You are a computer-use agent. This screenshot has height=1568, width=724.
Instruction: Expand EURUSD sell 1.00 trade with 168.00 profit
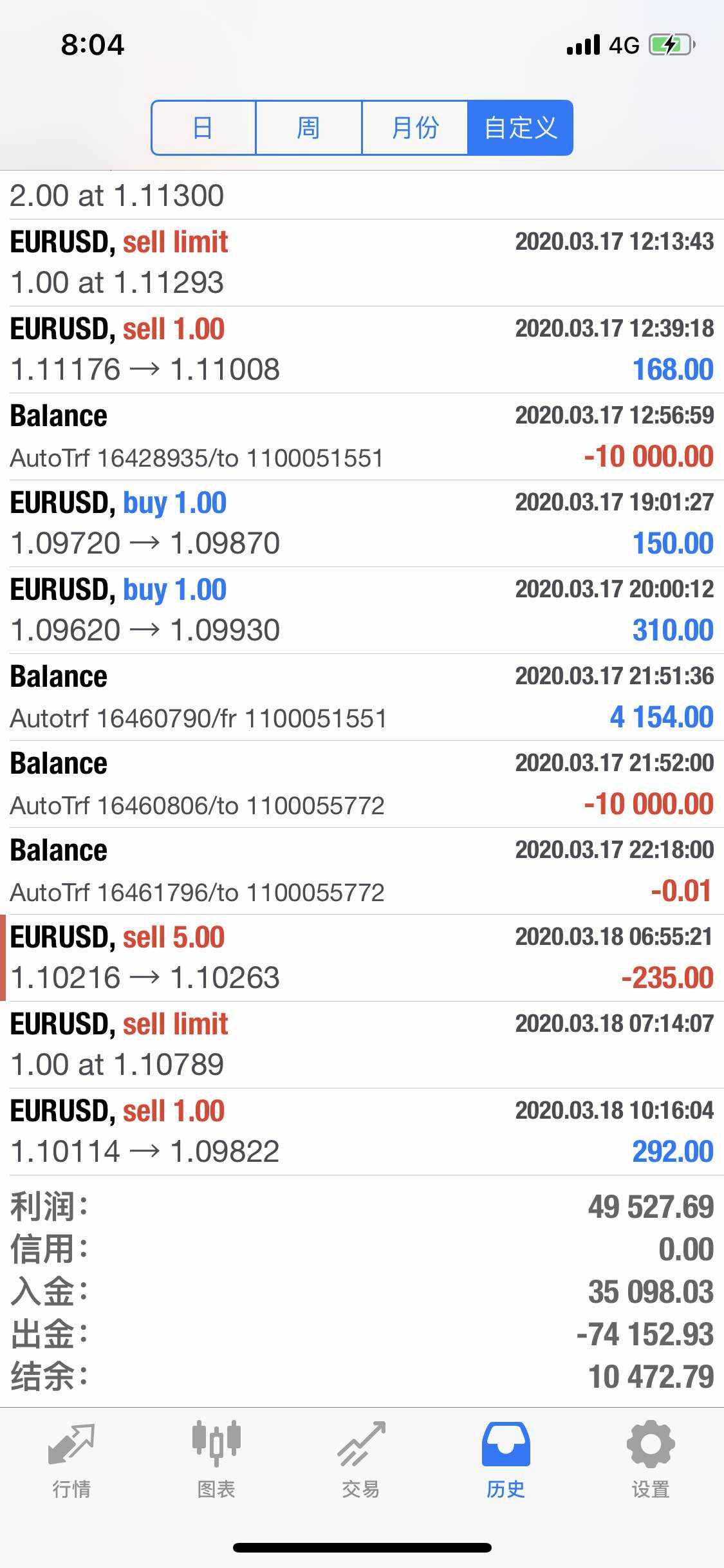[362, 350]
